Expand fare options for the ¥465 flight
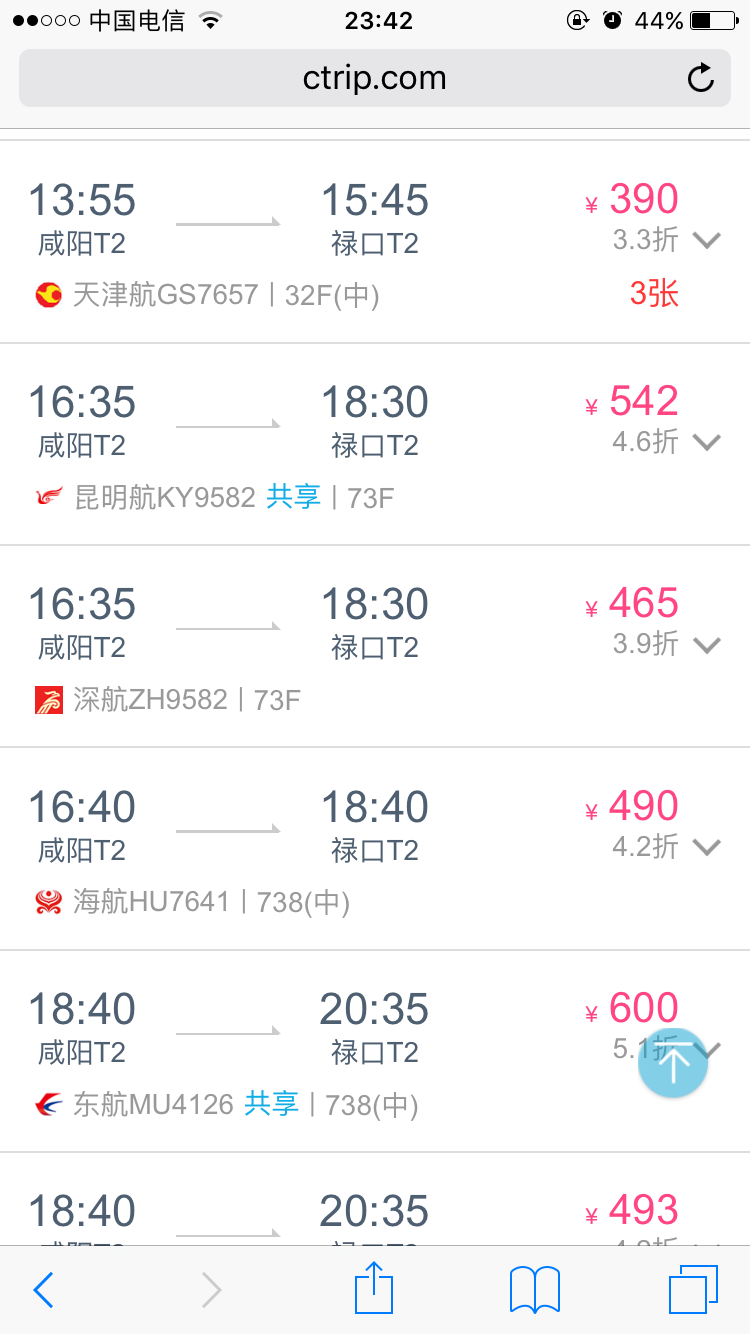This screenshot has height=1334, width=750. tap(706, 645)
